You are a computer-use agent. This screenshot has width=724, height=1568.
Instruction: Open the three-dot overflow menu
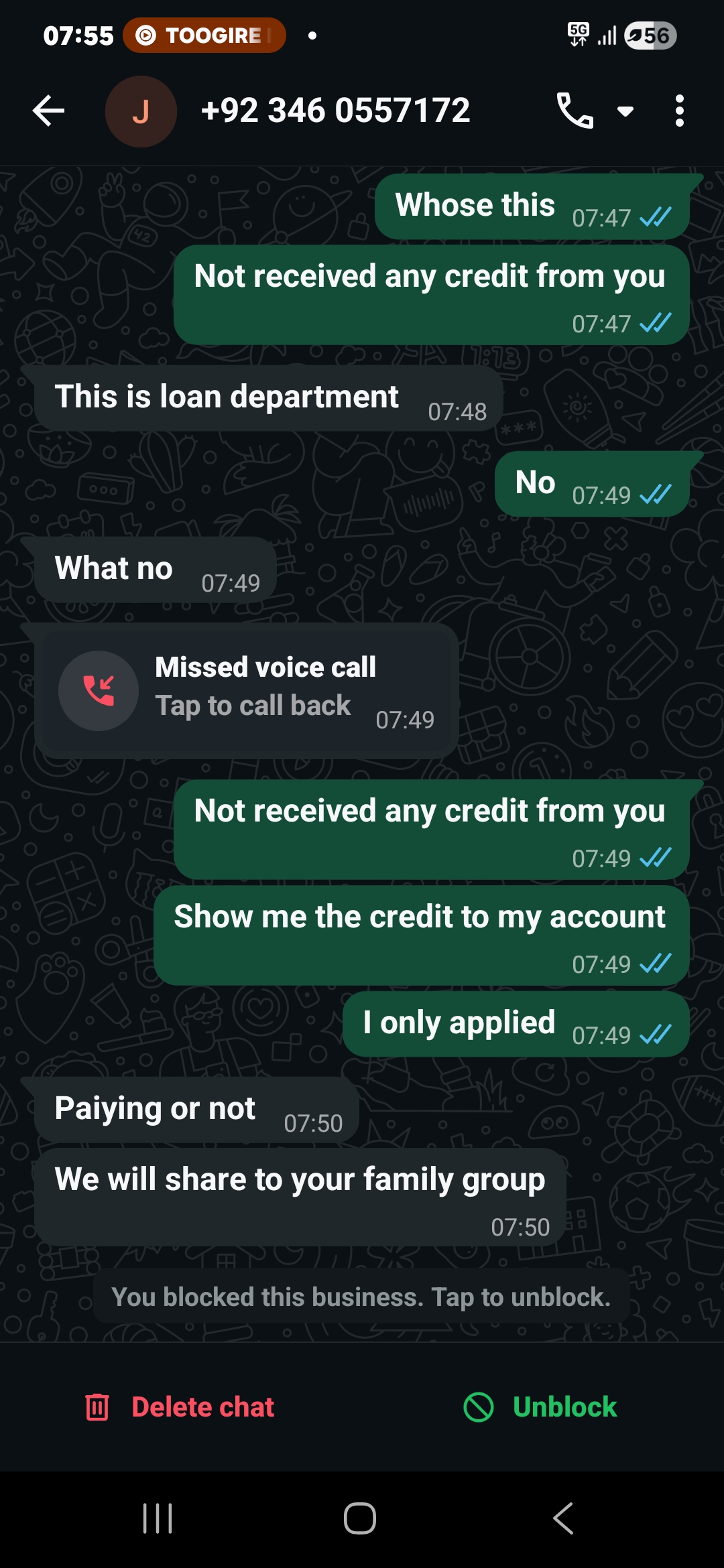679,111
